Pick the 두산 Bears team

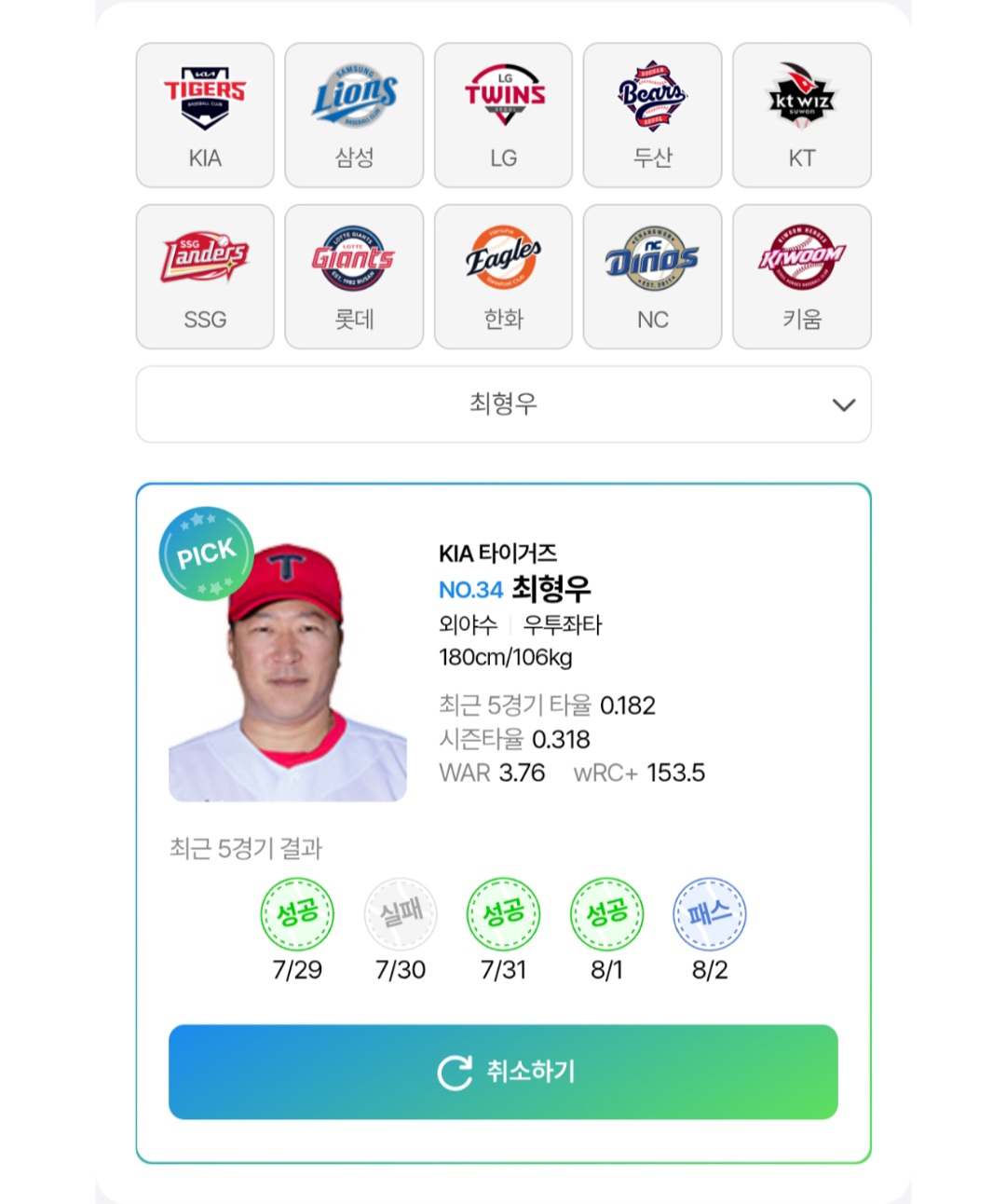point(652,115)
